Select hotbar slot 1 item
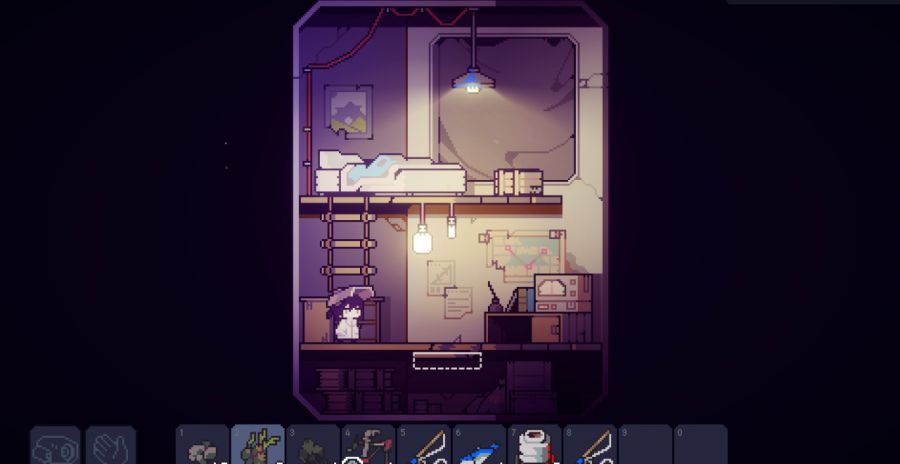The width and height of the screenshot is (900, 464). pyautogui.click(x=203, y=446)
